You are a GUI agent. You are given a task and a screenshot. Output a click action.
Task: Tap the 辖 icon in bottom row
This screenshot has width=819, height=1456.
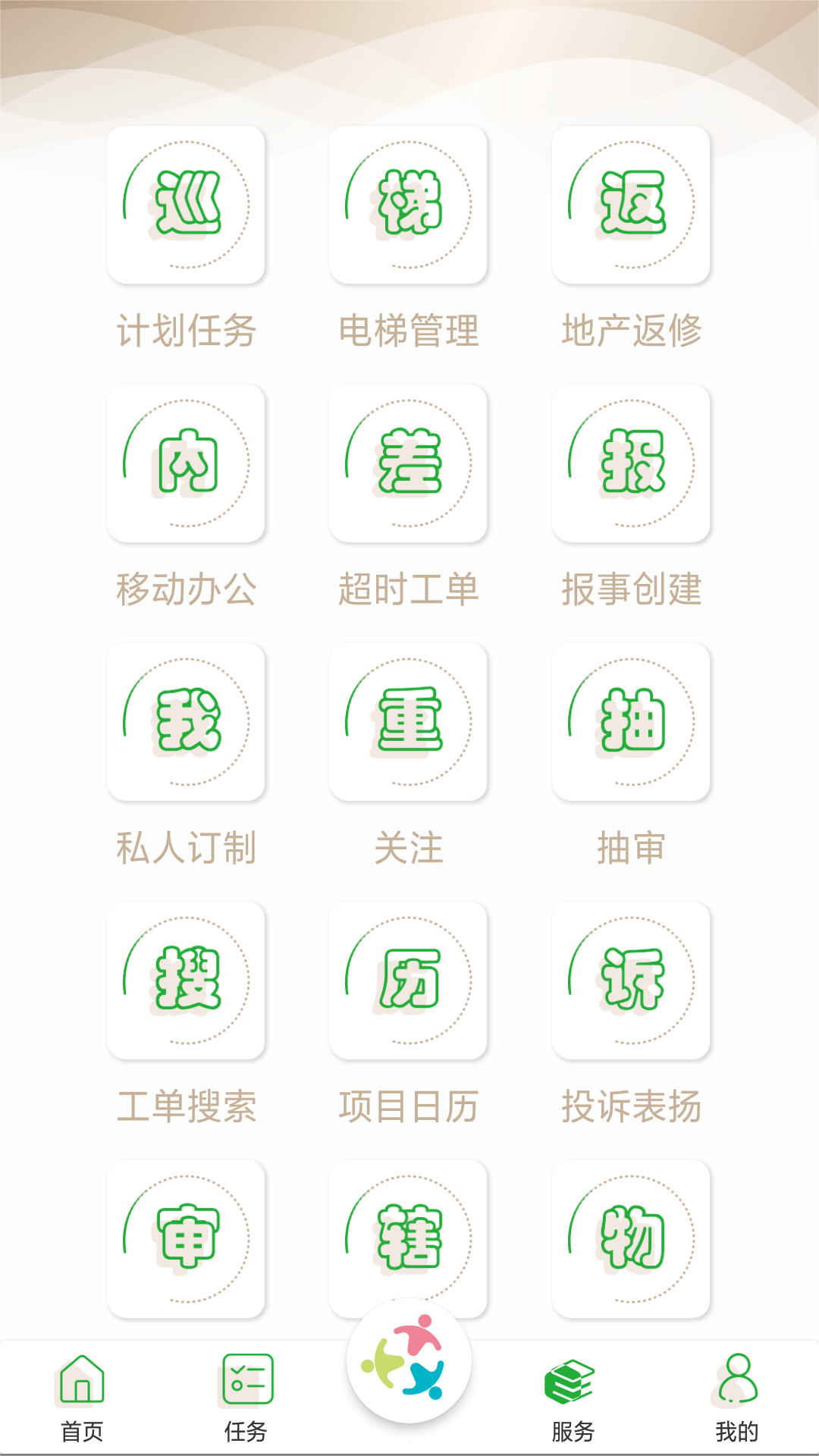tap(409, 1238)
